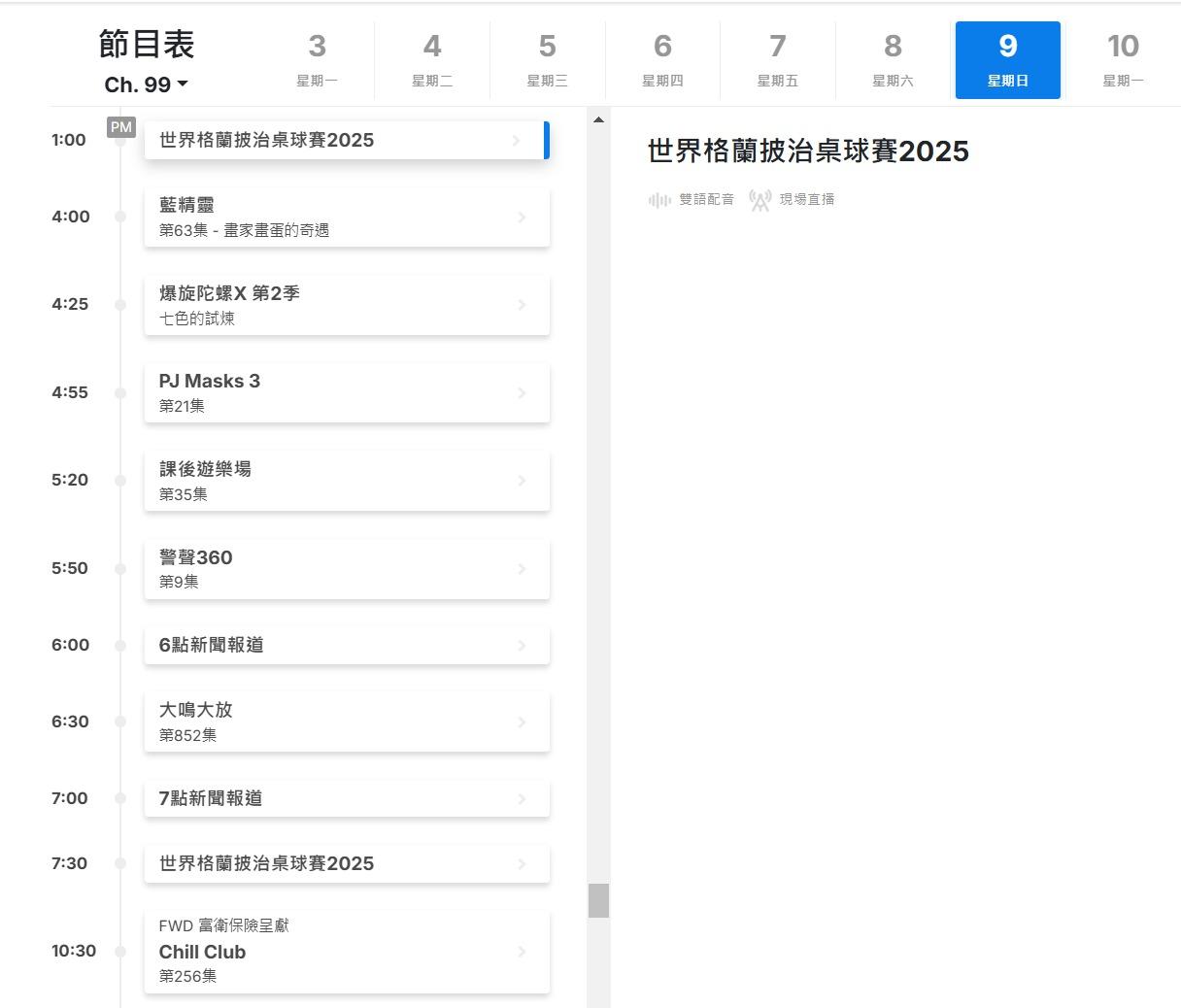Screen dimensions: 1181x1008
Task: Open Chill Club 第256集
Action: (x=346, y=951)
